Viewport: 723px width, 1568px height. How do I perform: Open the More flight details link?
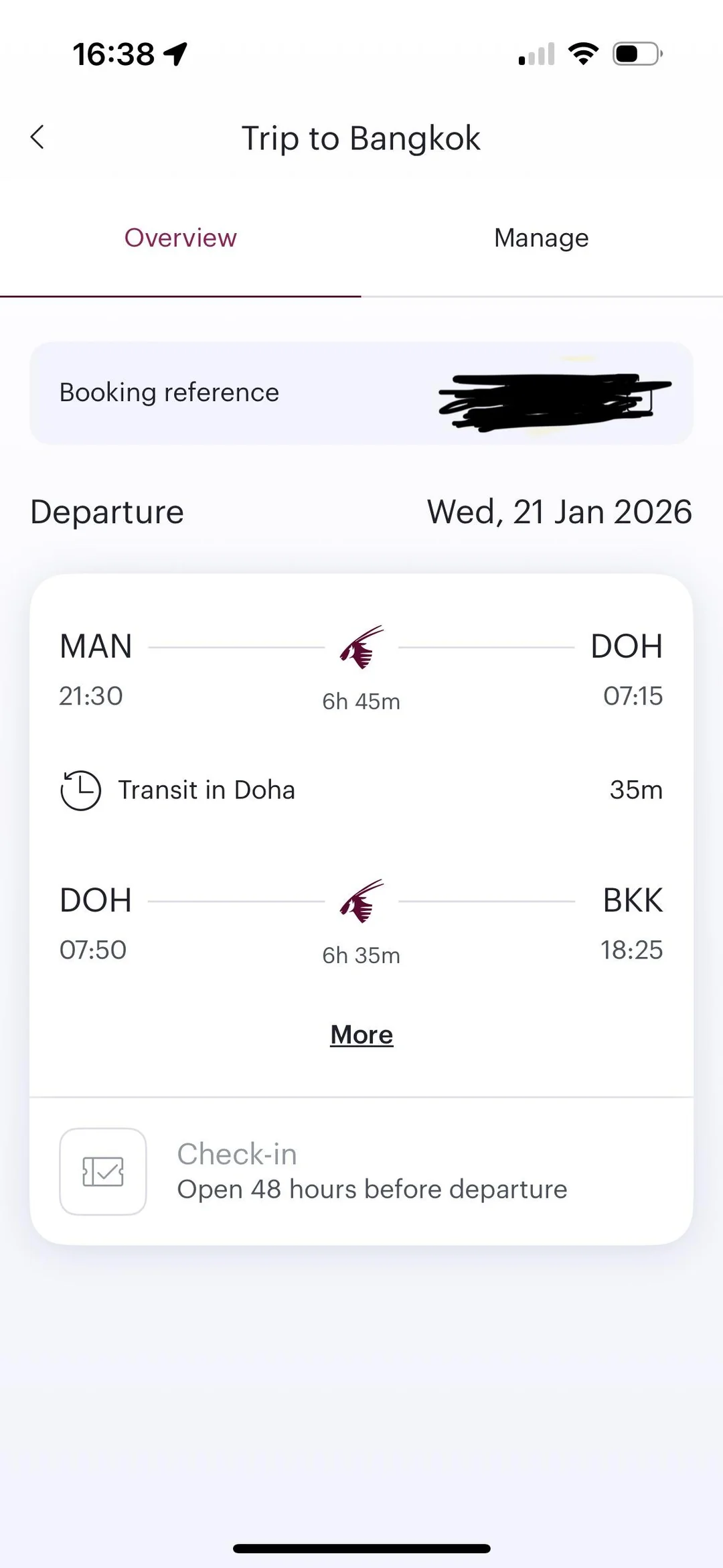point(361,1035)
